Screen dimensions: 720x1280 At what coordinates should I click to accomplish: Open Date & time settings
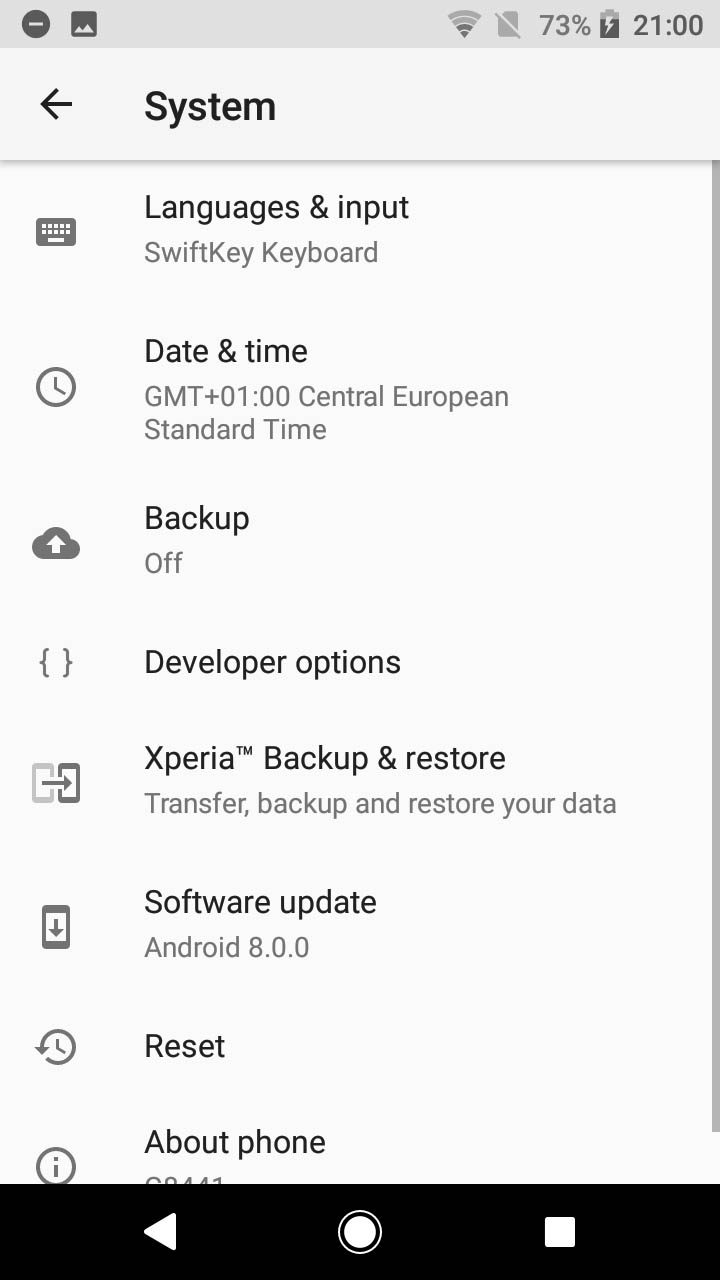click(360, 388)
